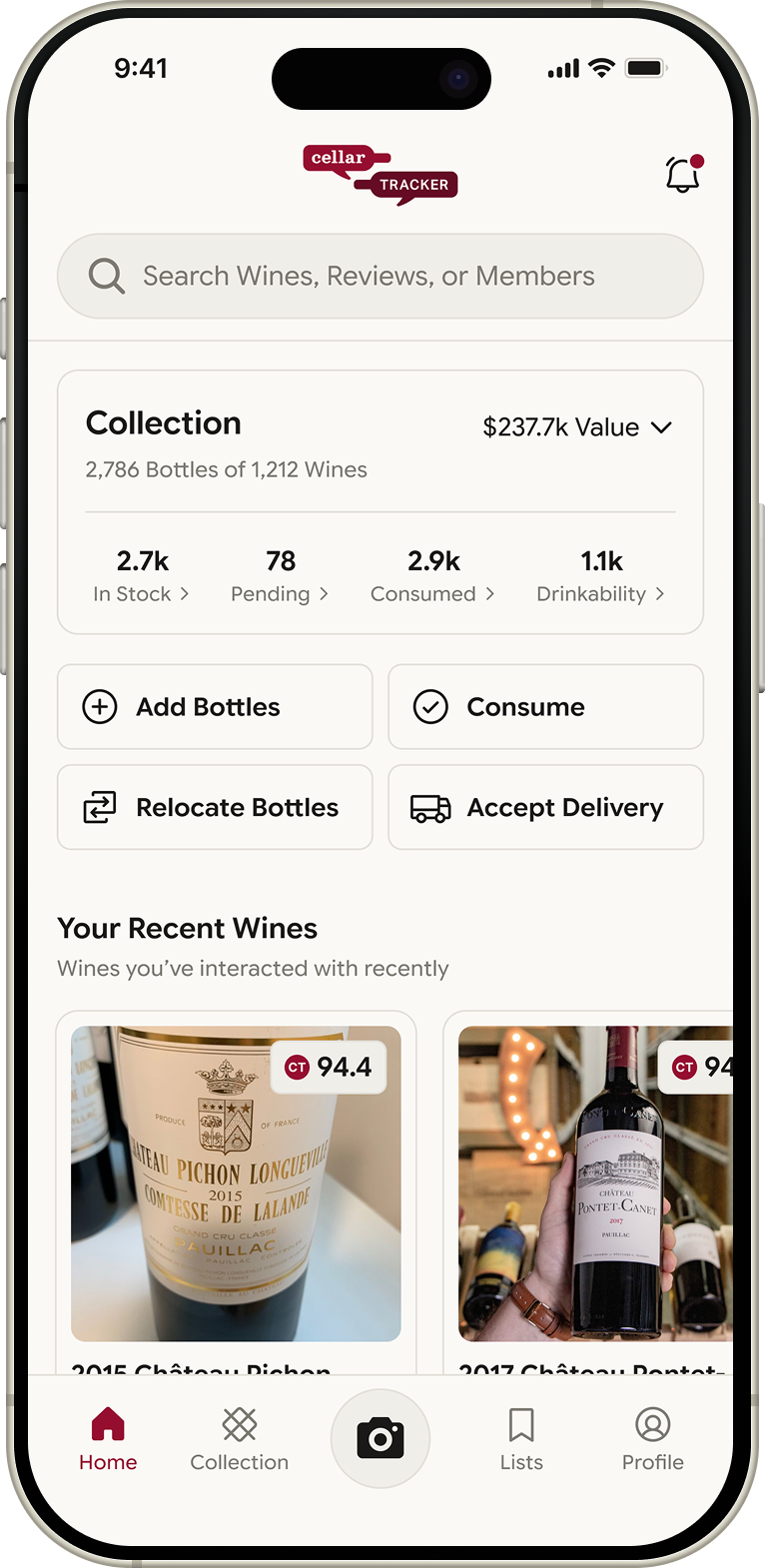Choose Relocate Bottles
765x1568 pixels.
[x=215, y=807]
